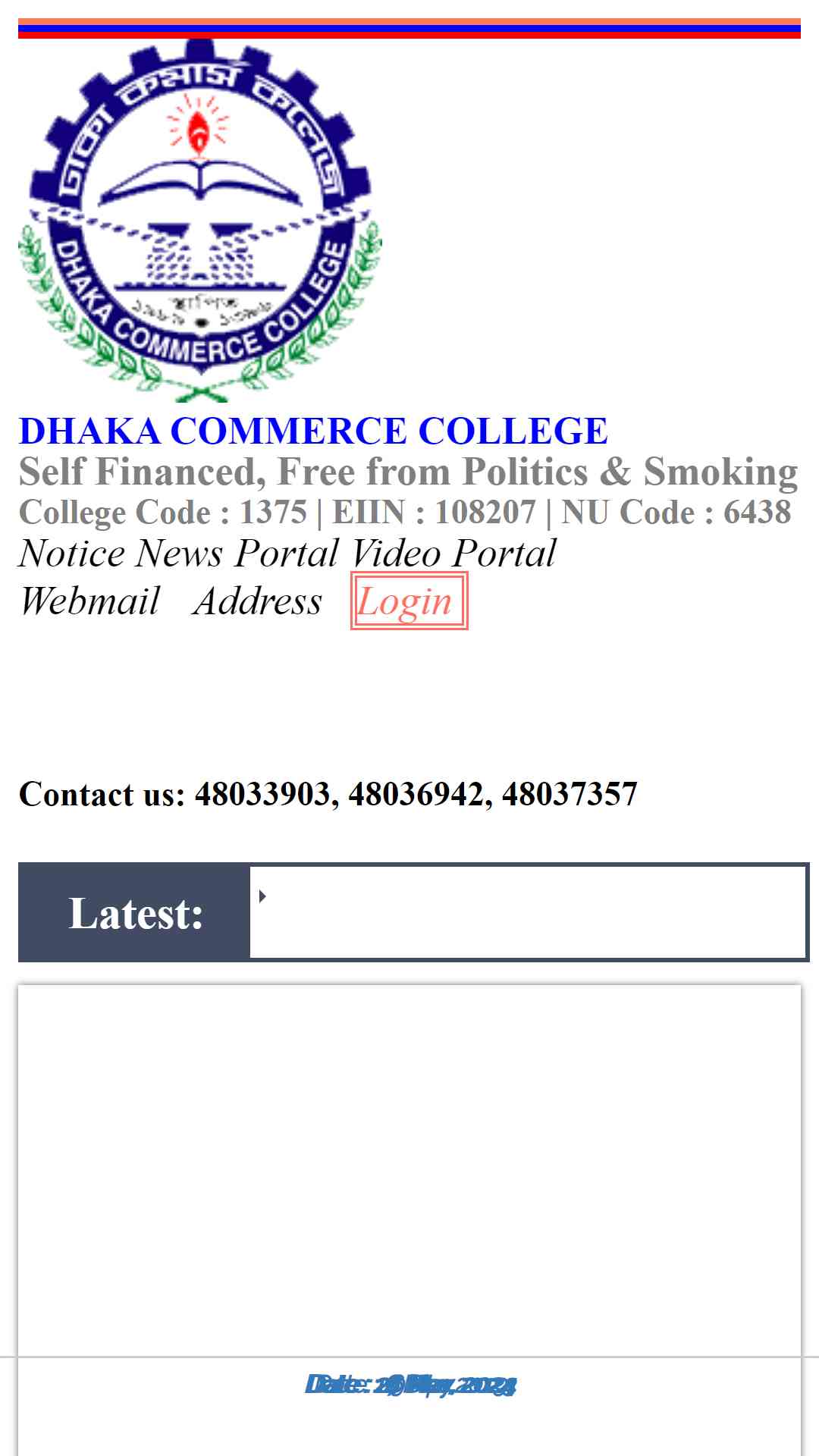Open the college Webmail
Viewport: 819px width, 1456px height.
[89, 601]
